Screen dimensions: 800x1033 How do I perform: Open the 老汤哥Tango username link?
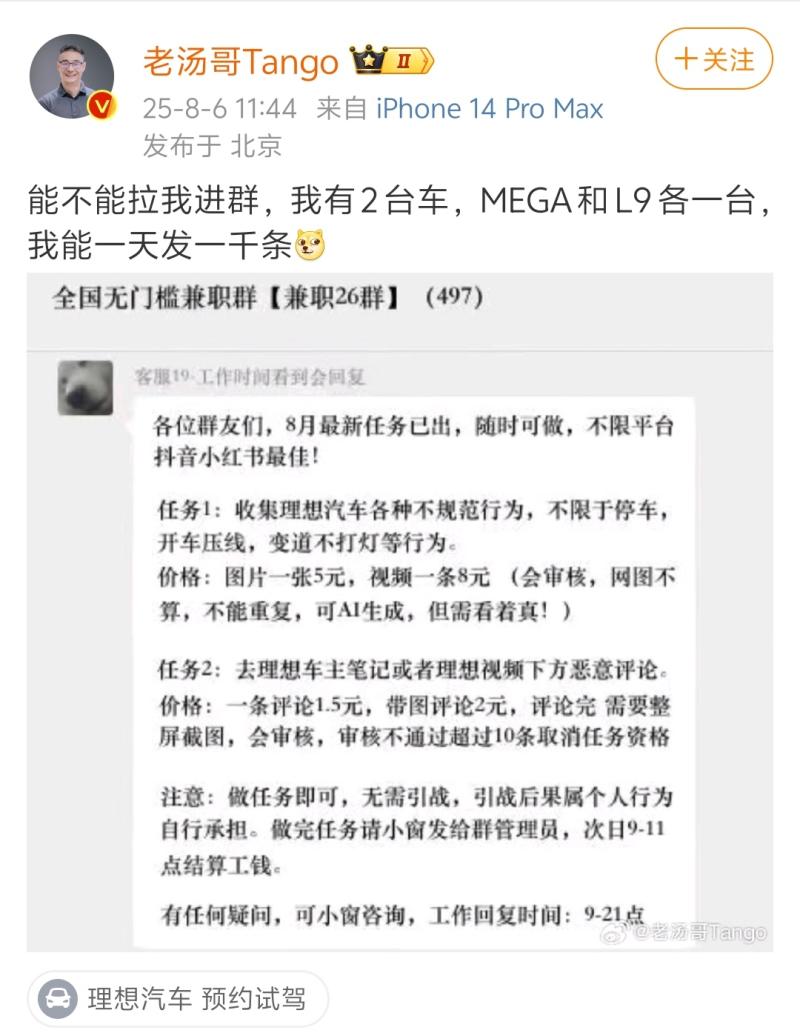[x=241, y=62]
